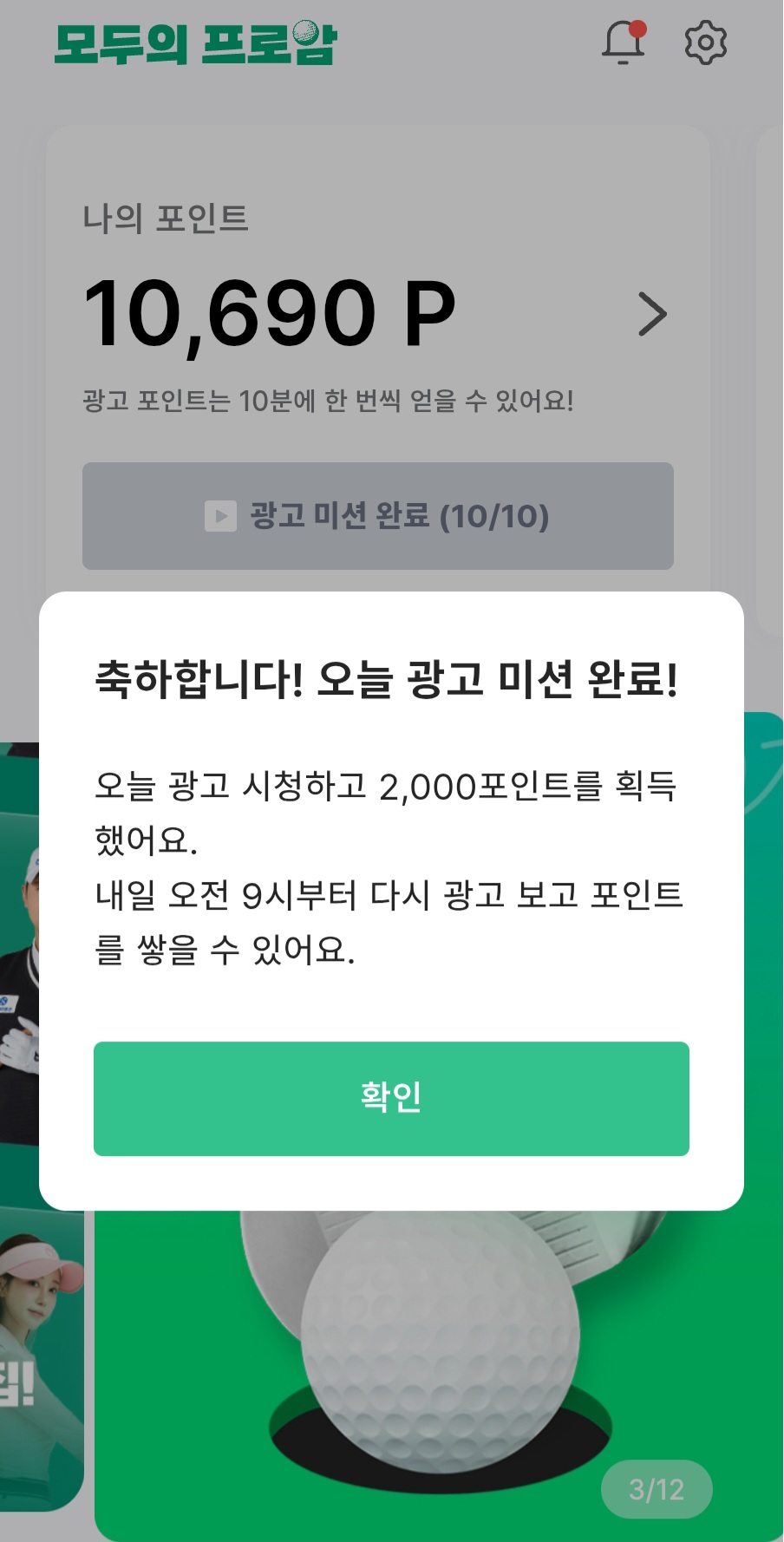Open the notifications bell

624,42
